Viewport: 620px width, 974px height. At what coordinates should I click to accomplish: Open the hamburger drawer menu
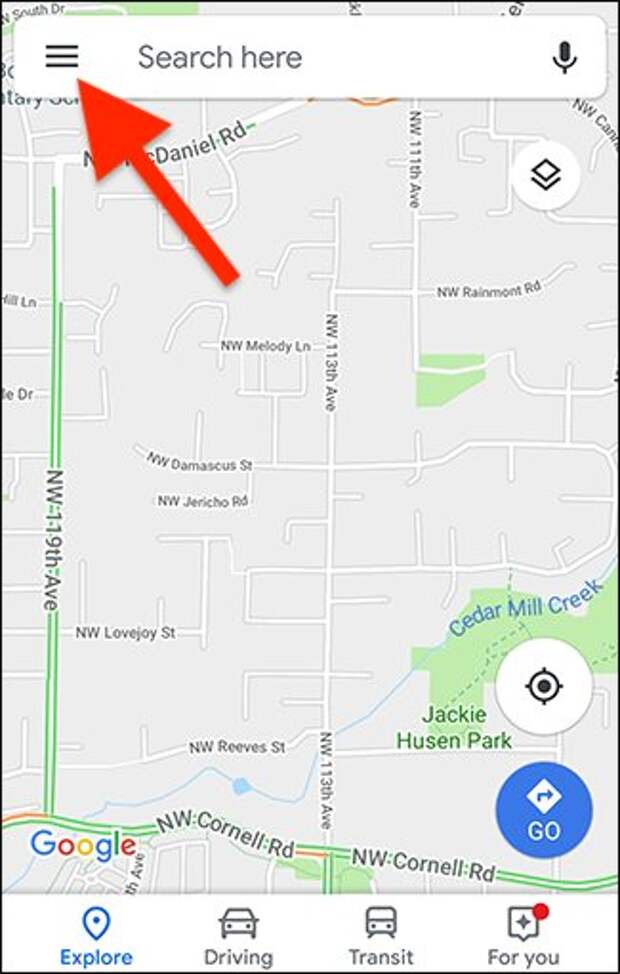coord(62,57)
